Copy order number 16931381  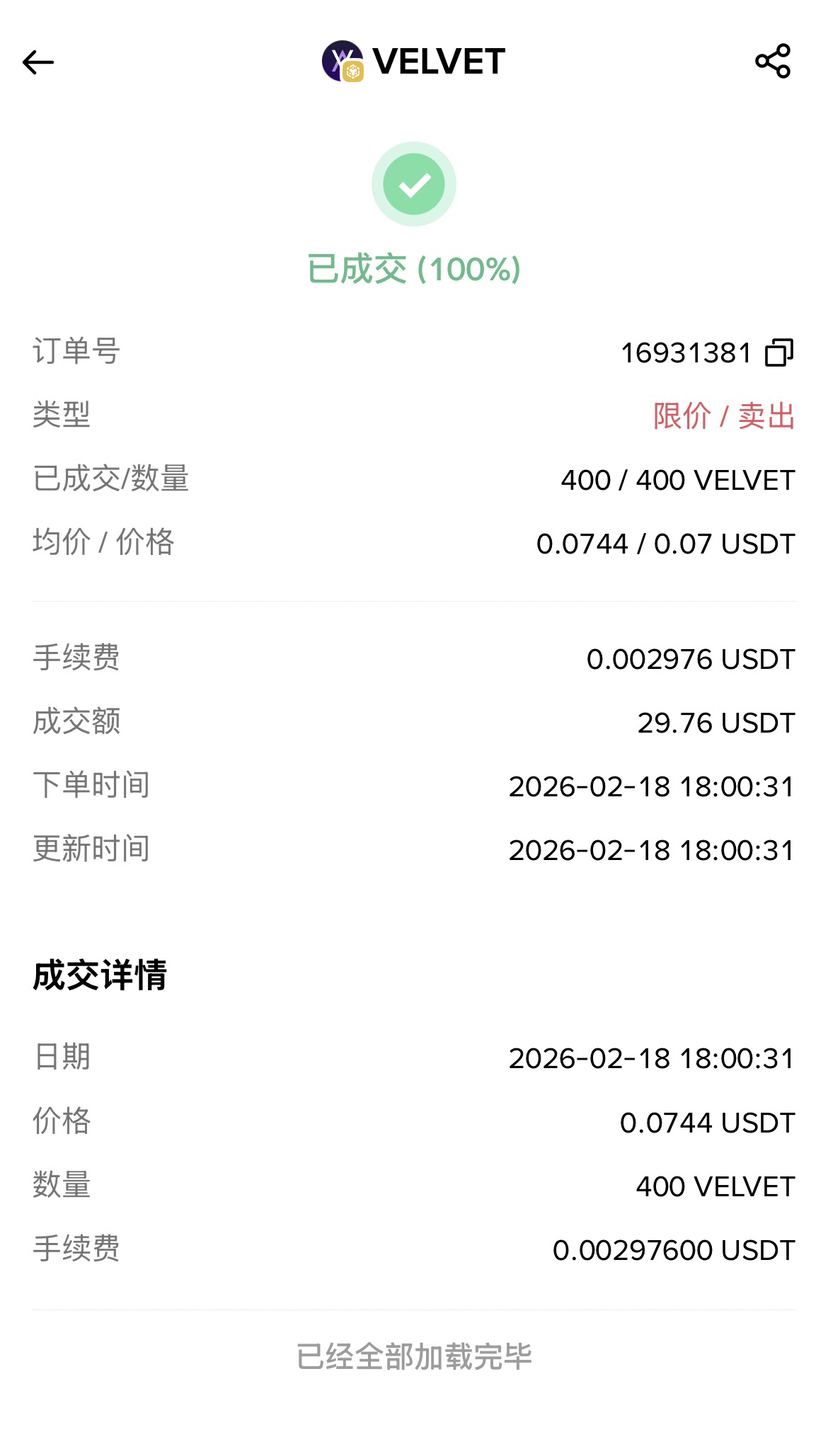779,353
